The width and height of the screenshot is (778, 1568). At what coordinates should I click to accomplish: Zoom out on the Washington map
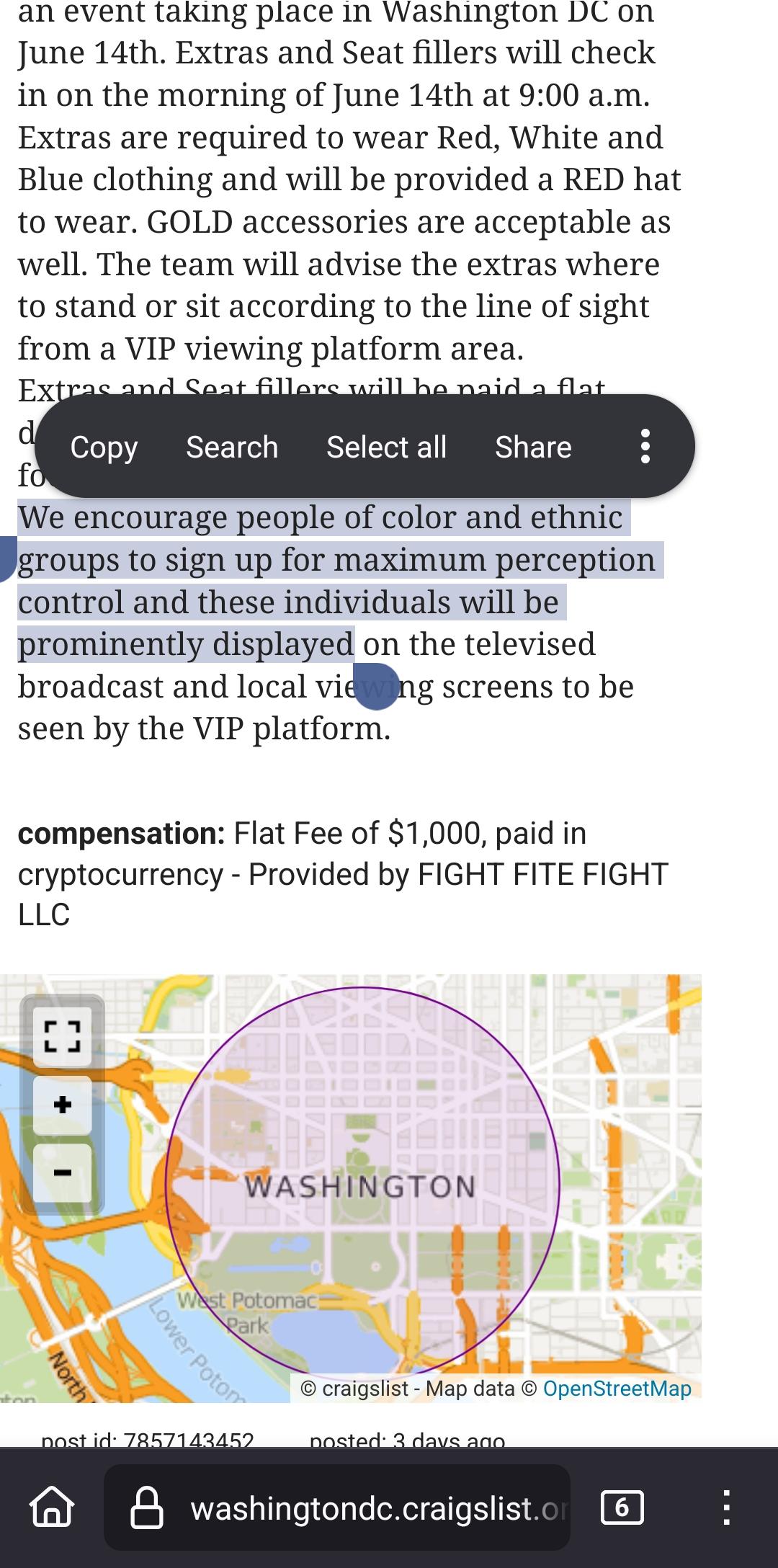[63, 1172]
